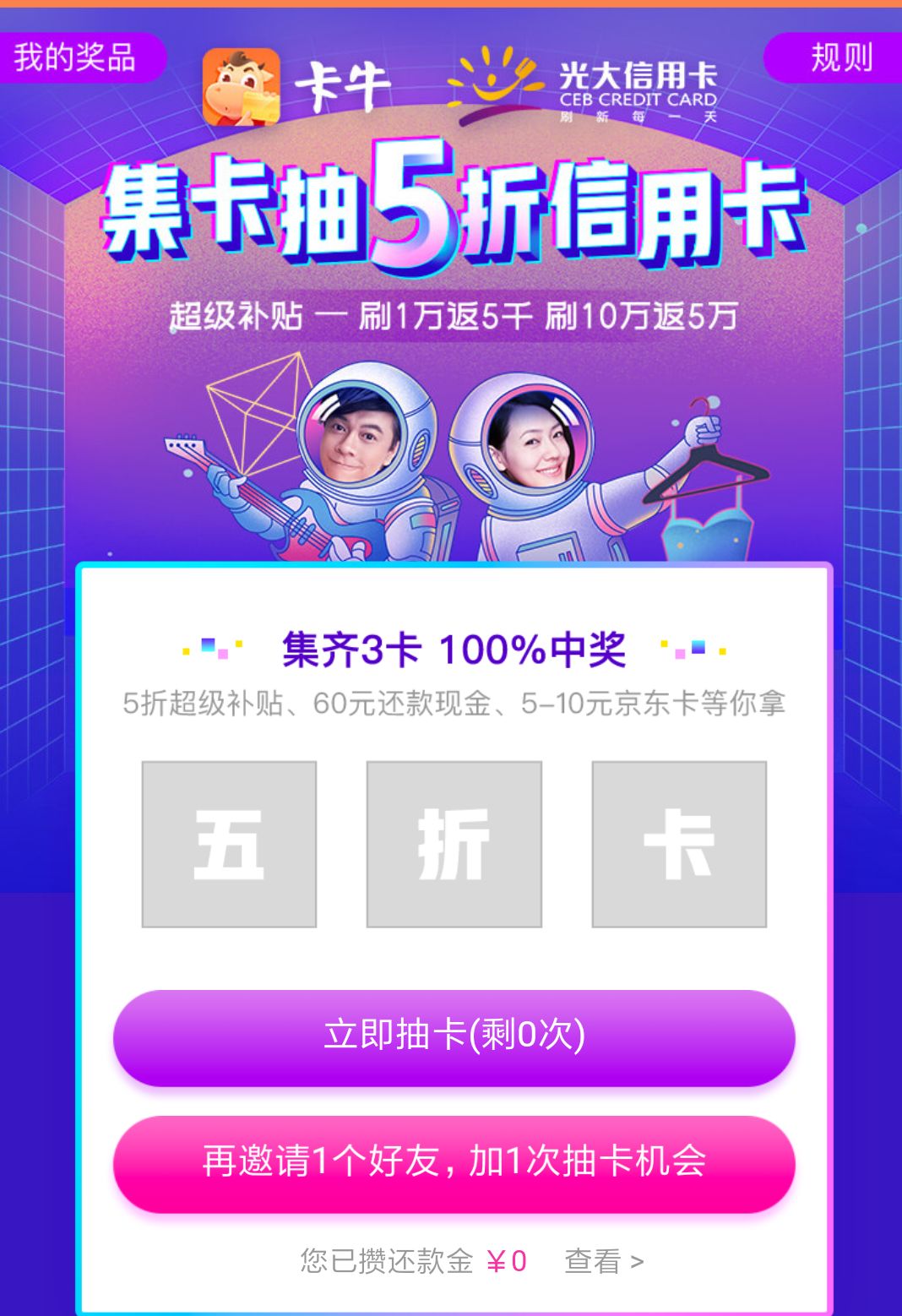
Task: Tap 再邀请1个好友，加1次抽卡机会
Action: tap(452, 1164)
